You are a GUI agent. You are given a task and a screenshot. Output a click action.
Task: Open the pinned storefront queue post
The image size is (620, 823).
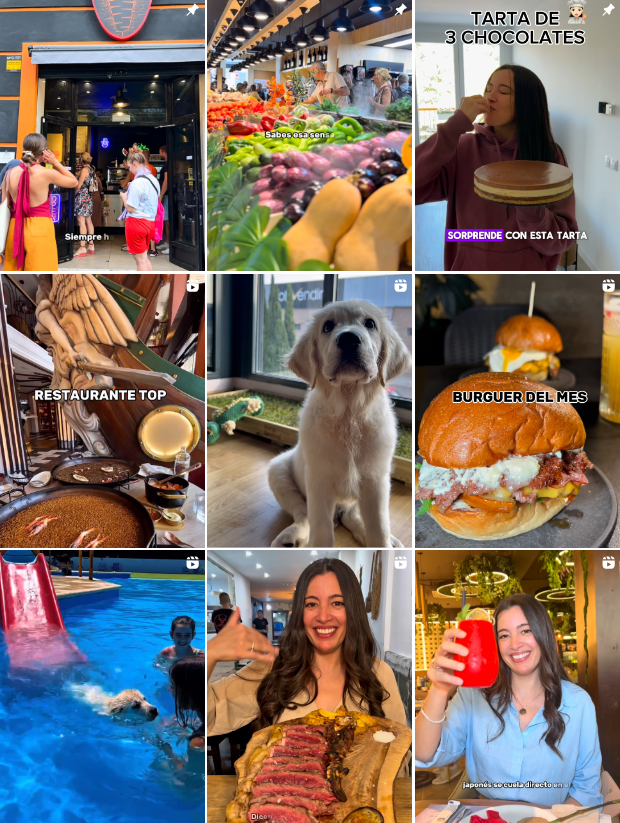tap(102, 135)
